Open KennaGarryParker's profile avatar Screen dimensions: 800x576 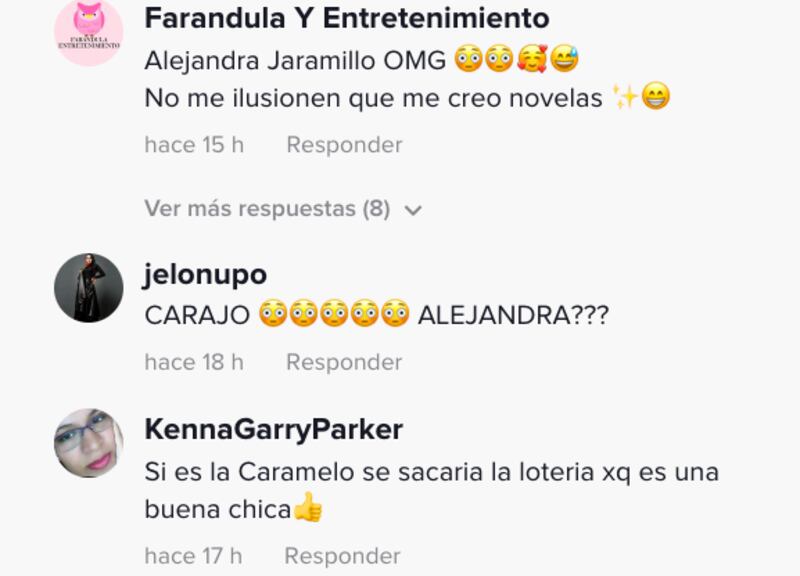pos(88,443)
